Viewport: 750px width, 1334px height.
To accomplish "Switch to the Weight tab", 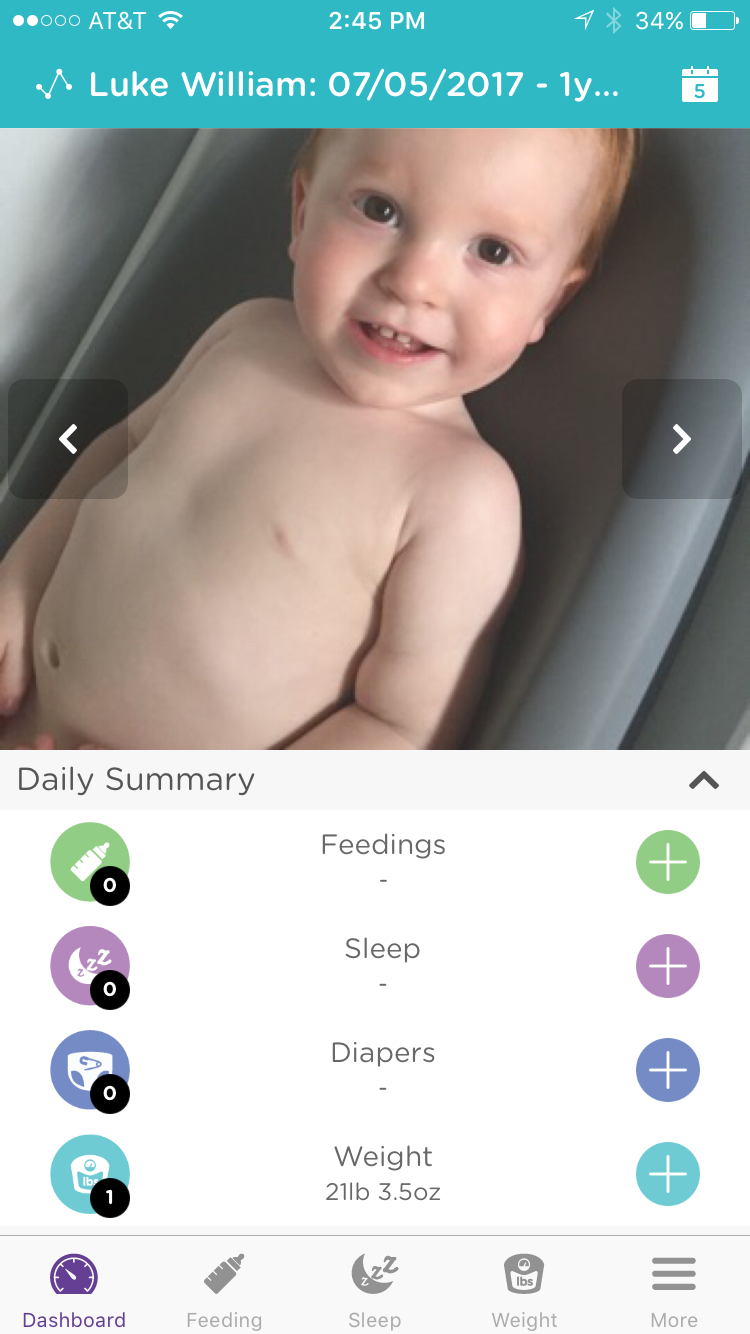I will pos(524,1292).
